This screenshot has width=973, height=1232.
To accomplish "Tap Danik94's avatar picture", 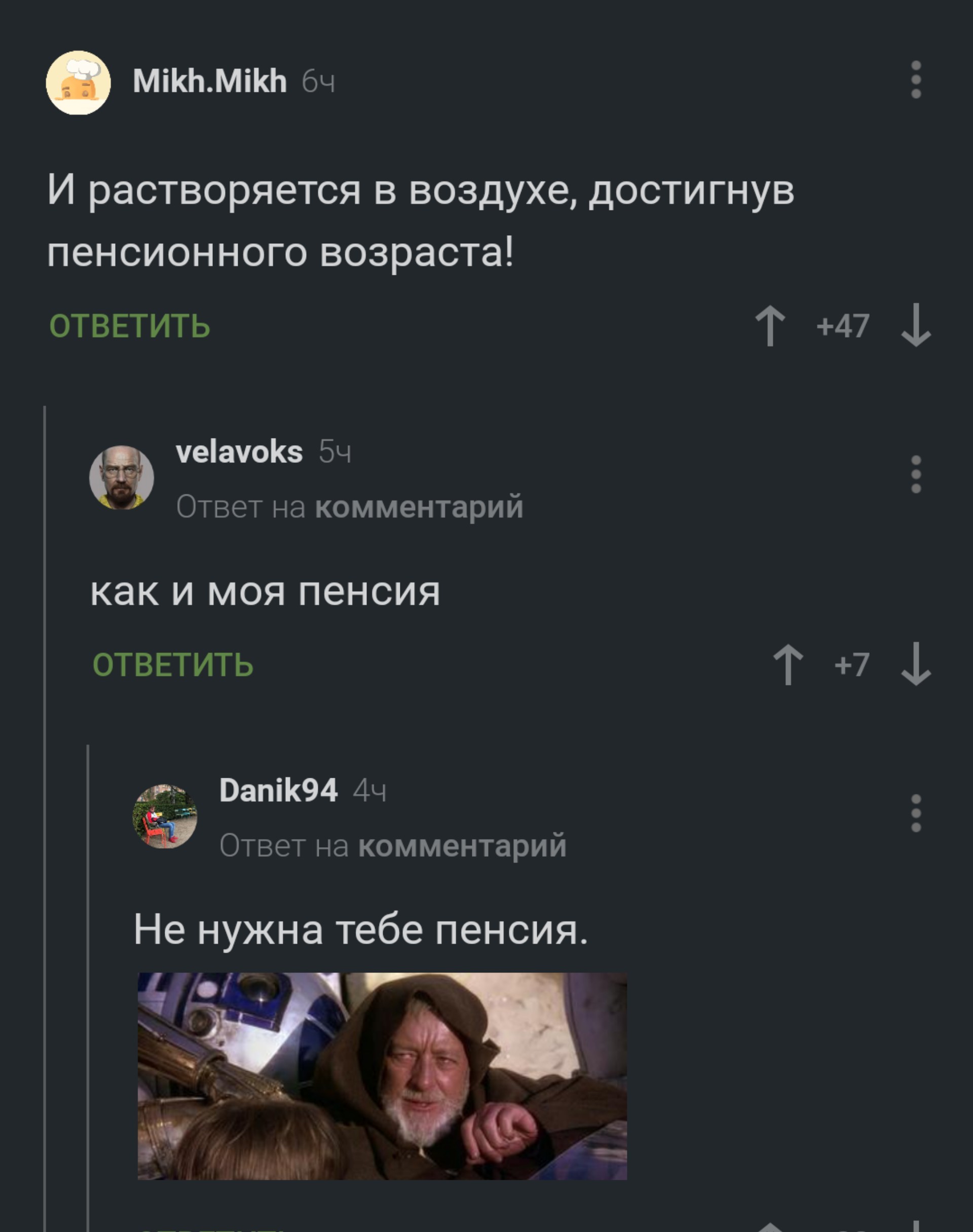I will (165, 816).
